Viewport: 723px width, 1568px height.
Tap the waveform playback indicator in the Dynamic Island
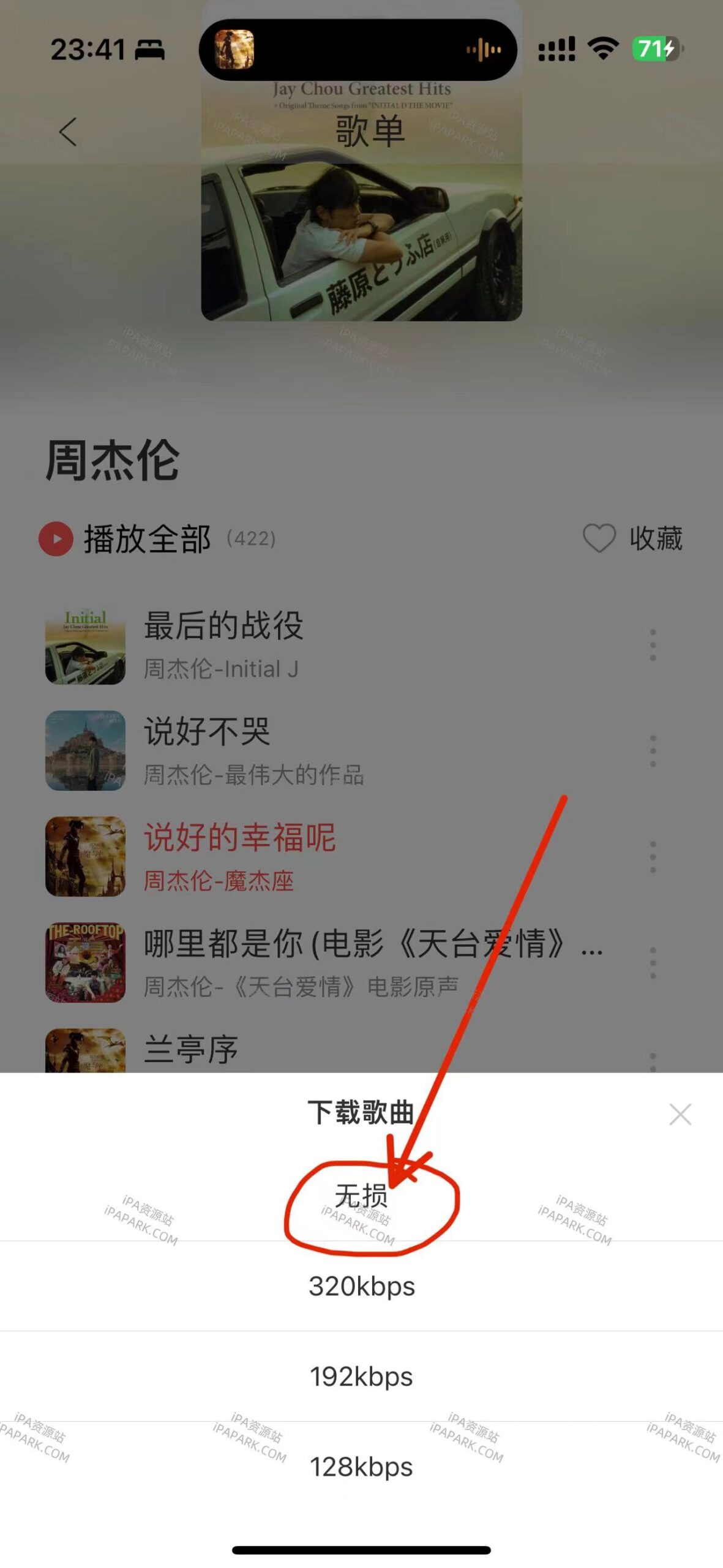pyautogui.click(x=483, y=48)
